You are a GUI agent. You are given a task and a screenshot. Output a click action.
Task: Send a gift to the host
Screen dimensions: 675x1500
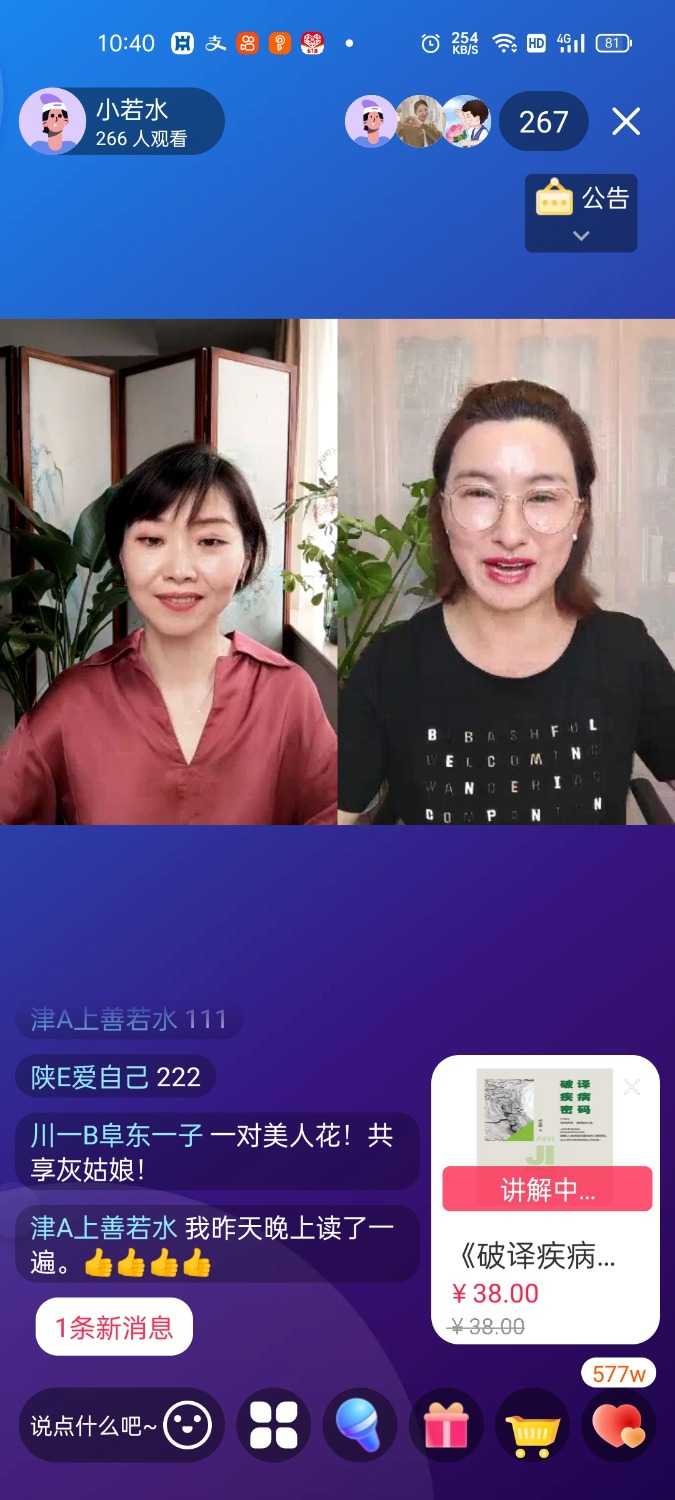[446, 1426]
